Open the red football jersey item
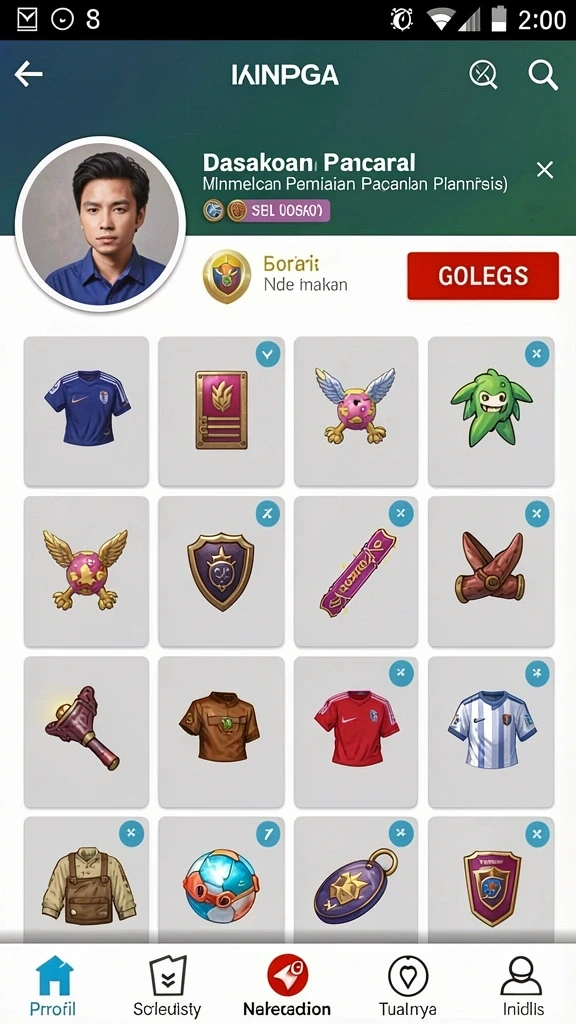The image size is (576, 1024). (356, 732)
